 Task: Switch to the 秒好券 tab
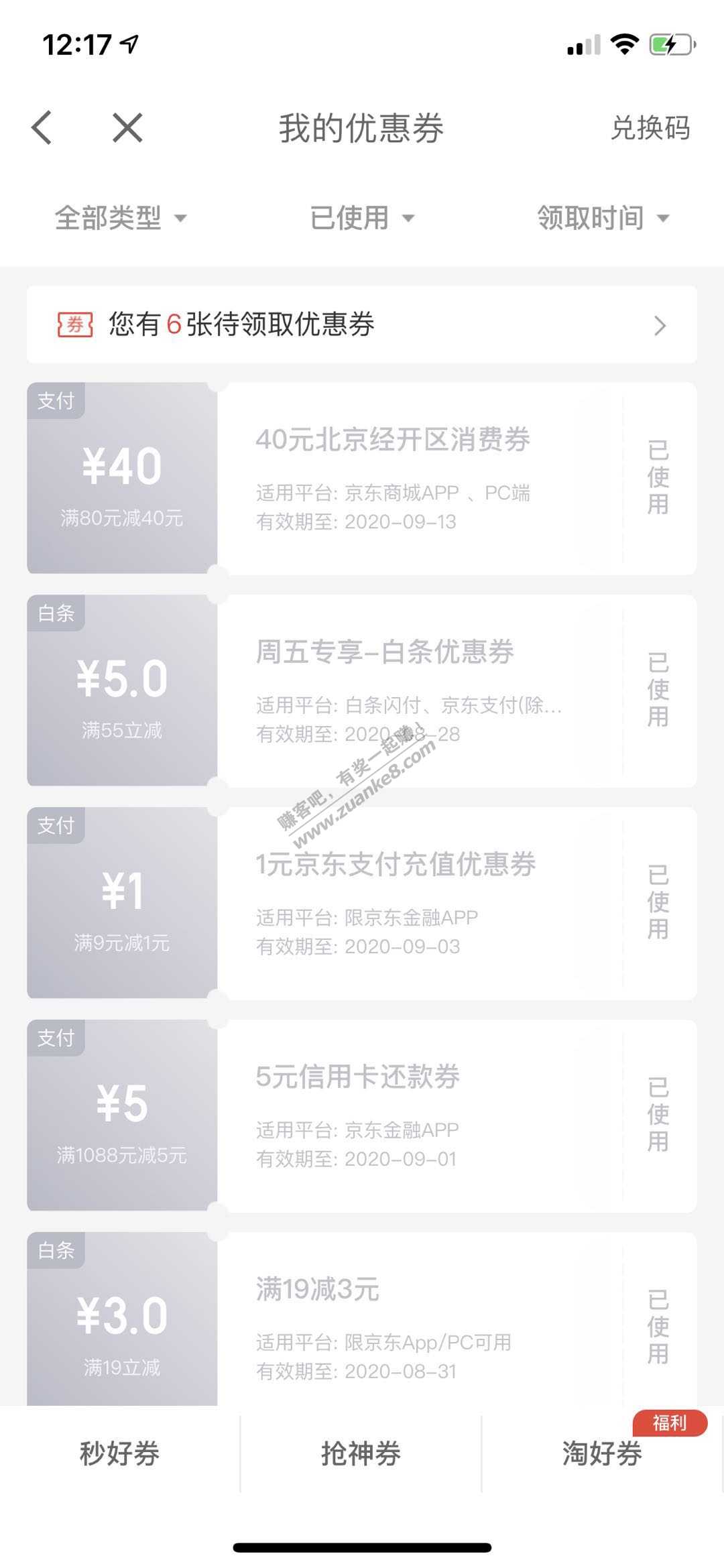(119, 1453)
